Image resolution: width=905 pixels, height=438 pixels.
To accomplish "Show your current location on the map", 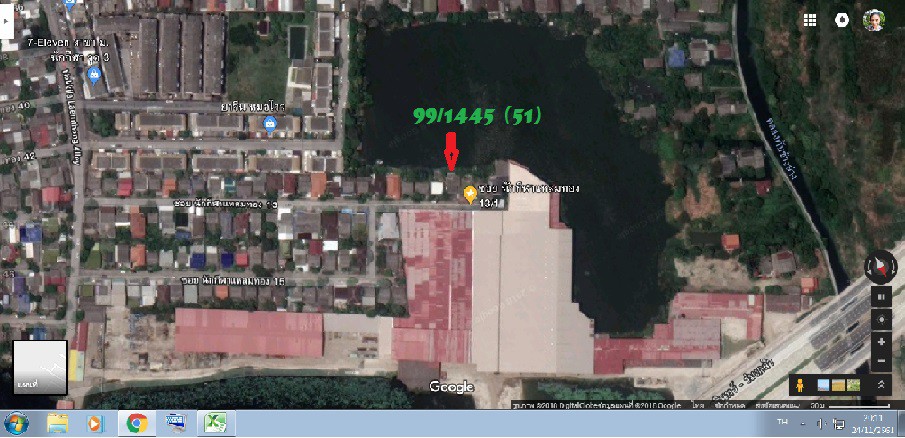I will coord(881,319).
